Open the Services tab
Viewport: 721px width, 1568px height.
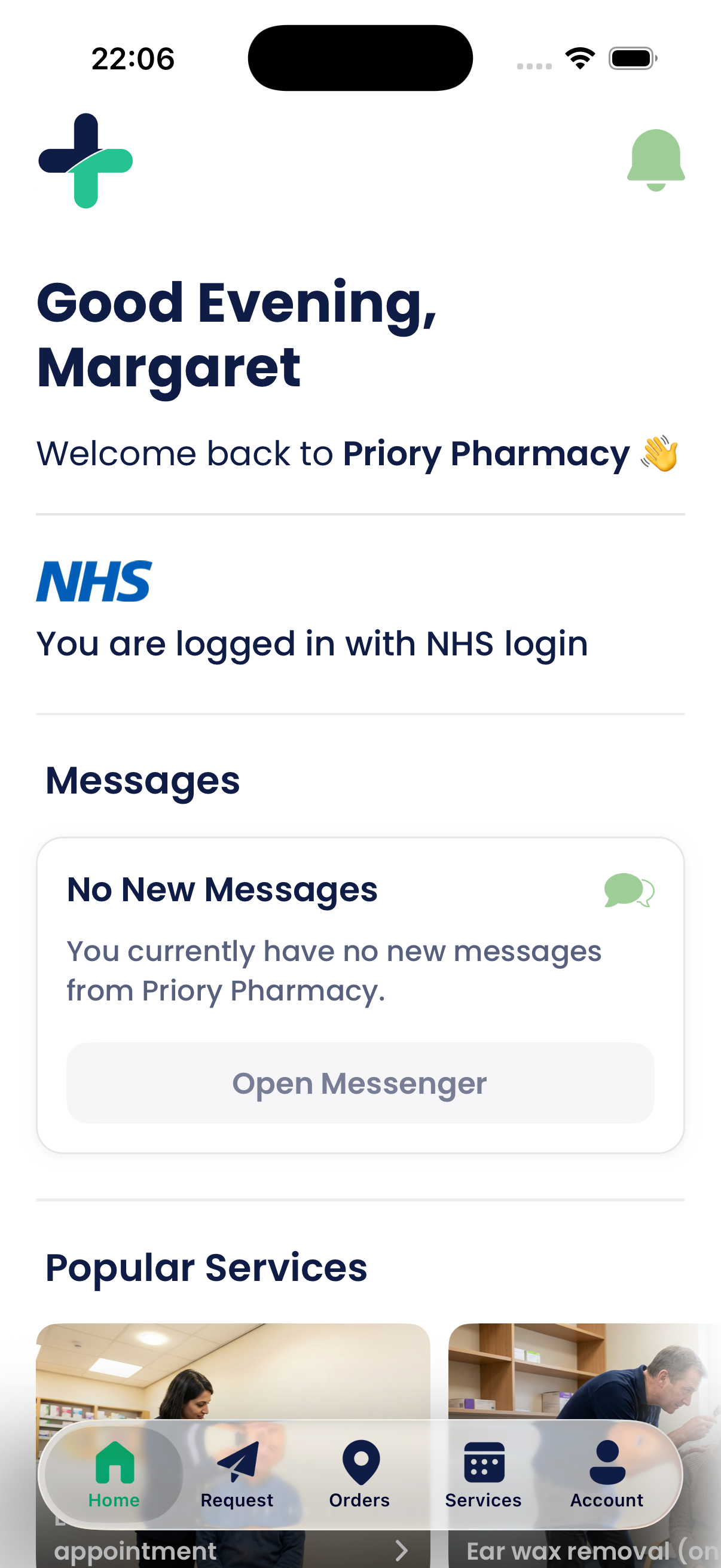pos(483,1474)
